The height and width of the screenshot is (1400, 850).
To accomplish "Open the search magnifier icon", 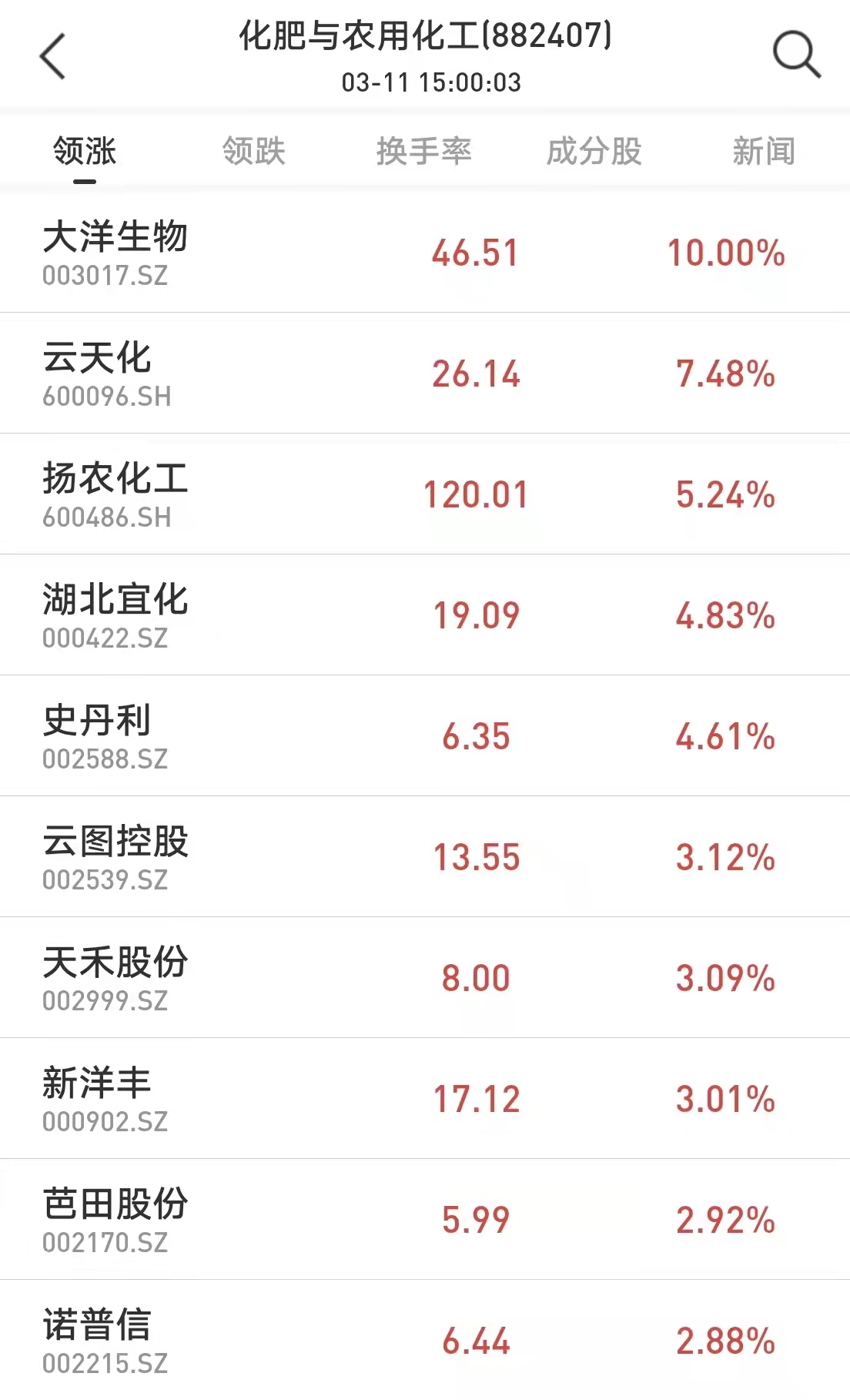I will coord(796,55).
